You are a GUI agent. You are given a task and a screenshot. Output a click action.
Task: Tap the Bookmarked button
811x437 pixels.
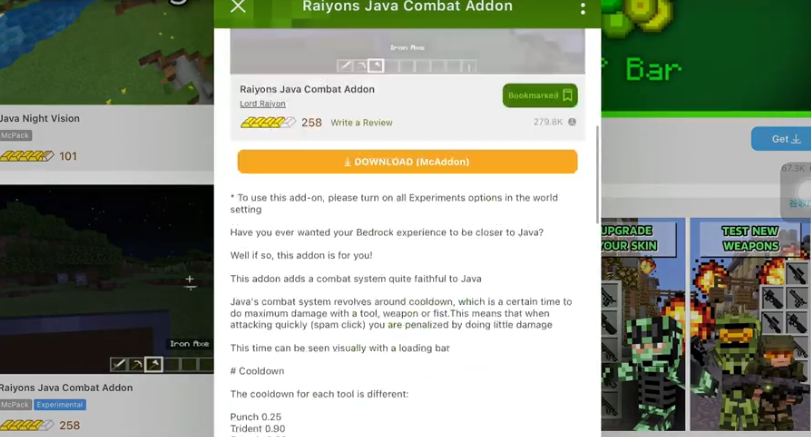[x=540, y=96]
